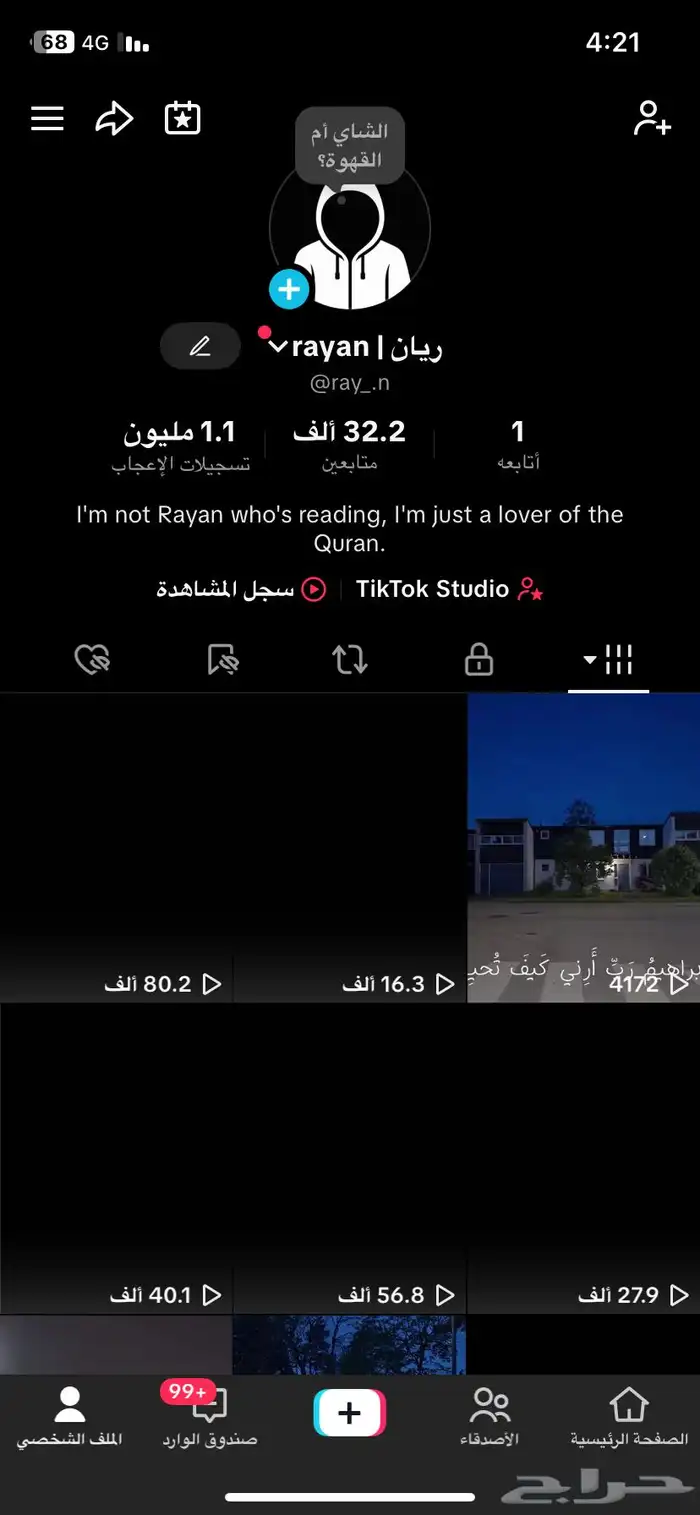Open the following count of 1

[x=518, y=445]
